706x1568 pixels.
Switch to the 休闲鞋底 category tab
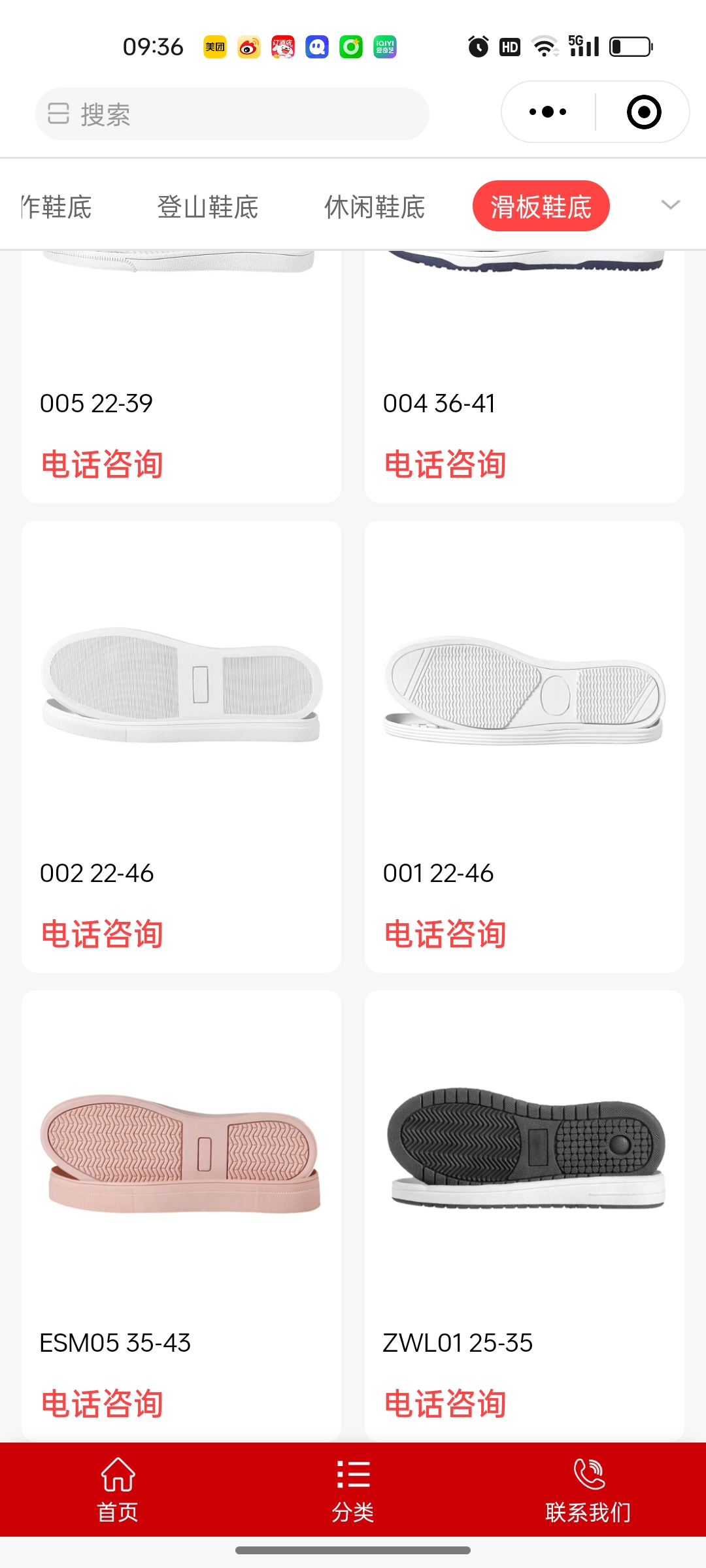coord(375,207)
